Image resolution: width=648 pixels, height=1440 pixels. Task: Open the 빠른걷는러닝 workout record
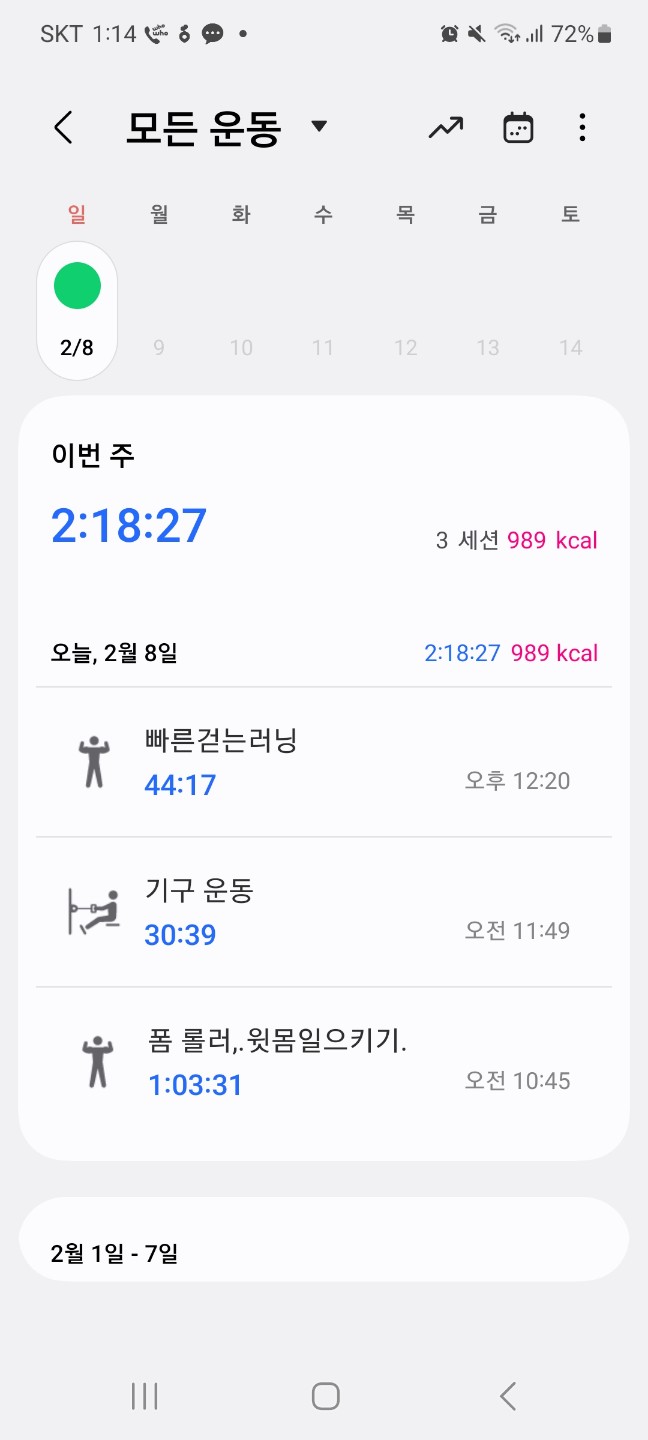[324, 762]
